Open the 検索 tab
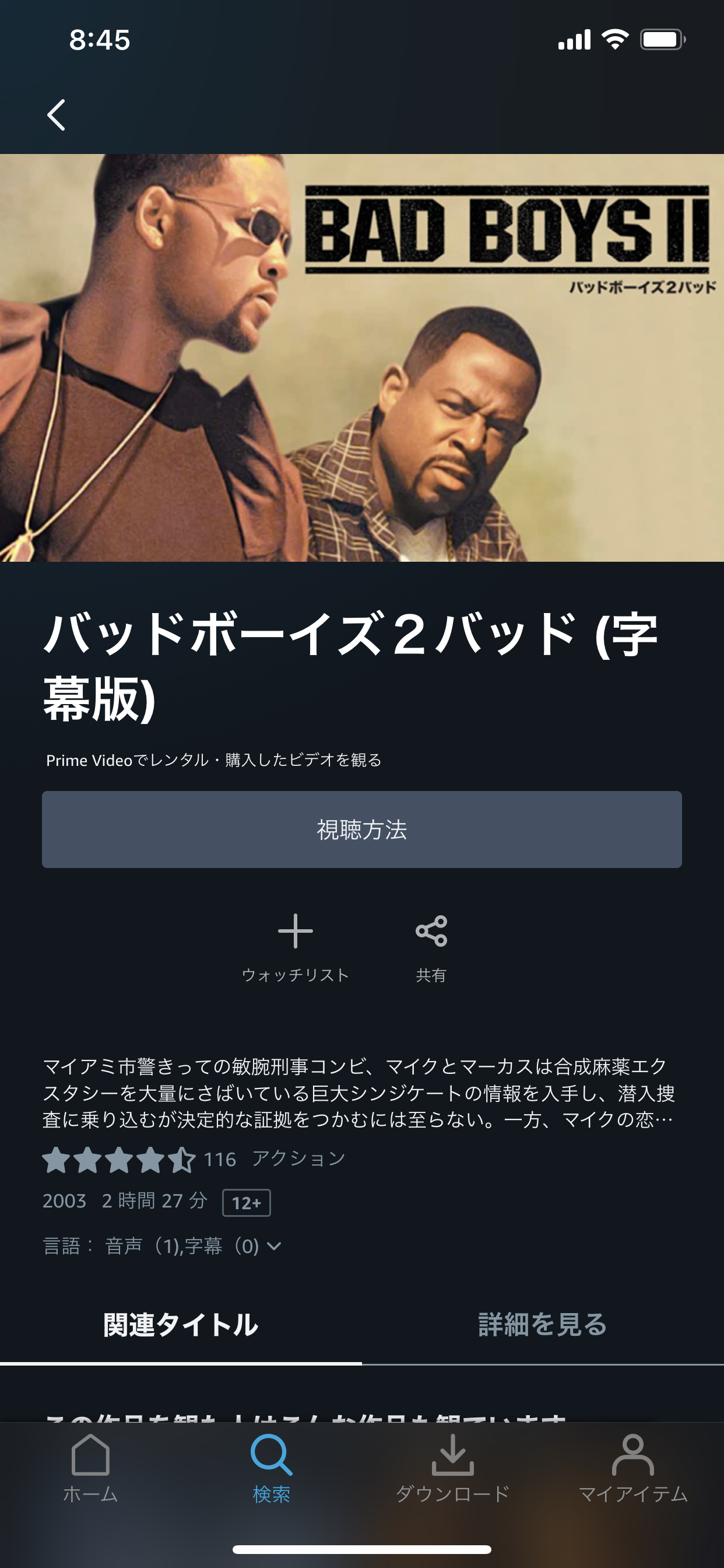 [x=271, y=1468]
